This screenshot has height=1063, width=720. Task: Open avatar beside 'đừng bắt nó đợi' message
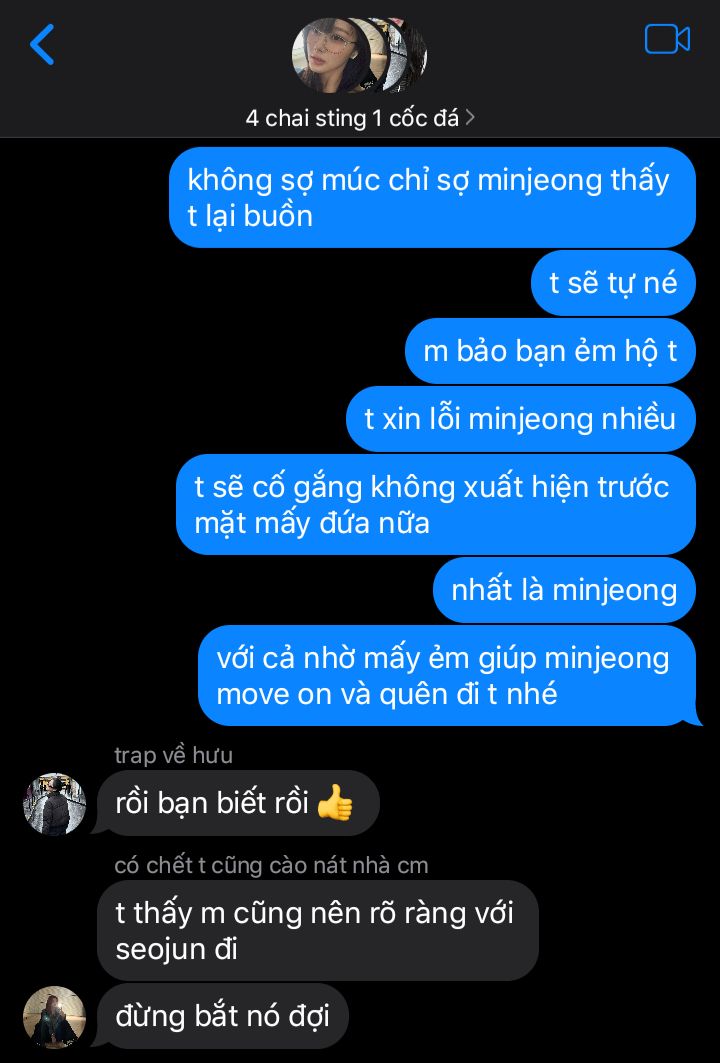(55, 1016)
